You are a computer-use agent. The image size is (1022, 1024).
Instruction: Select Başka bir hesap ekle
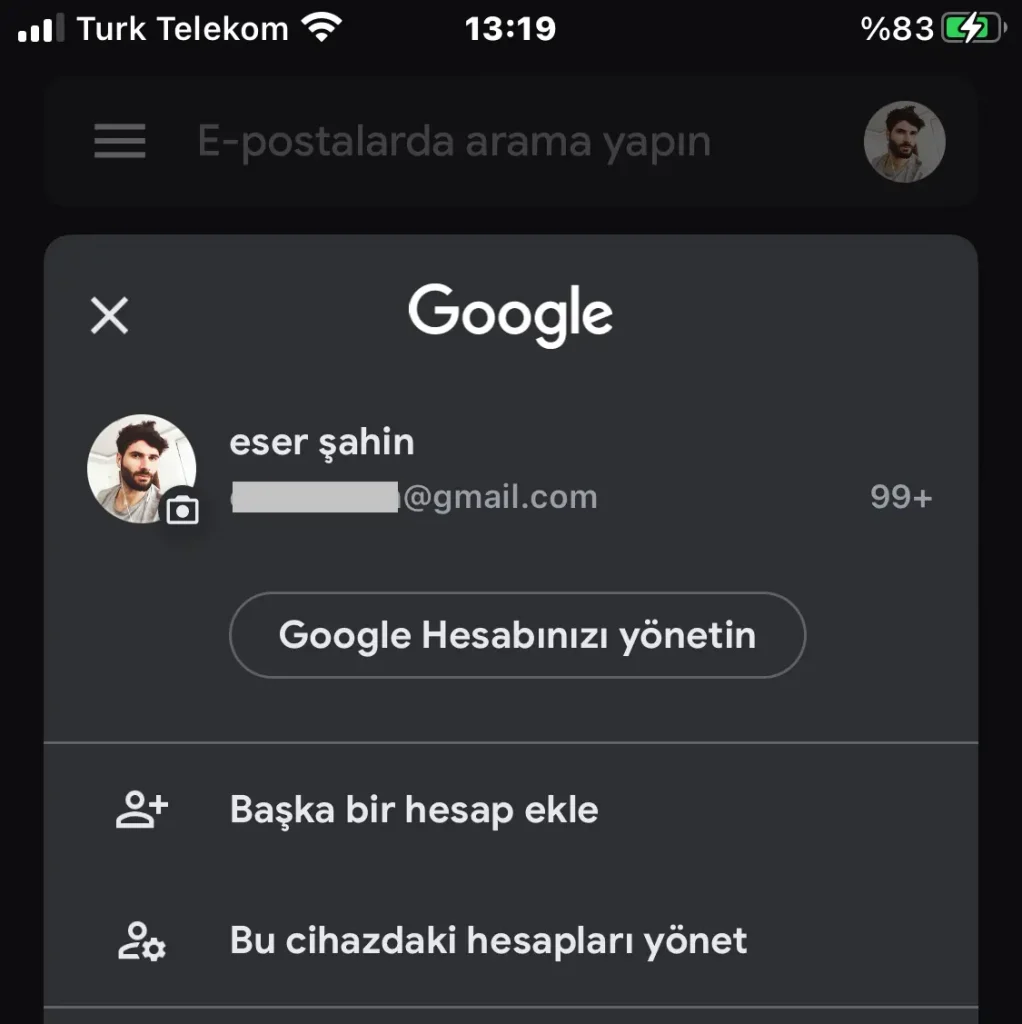(413, 809)
